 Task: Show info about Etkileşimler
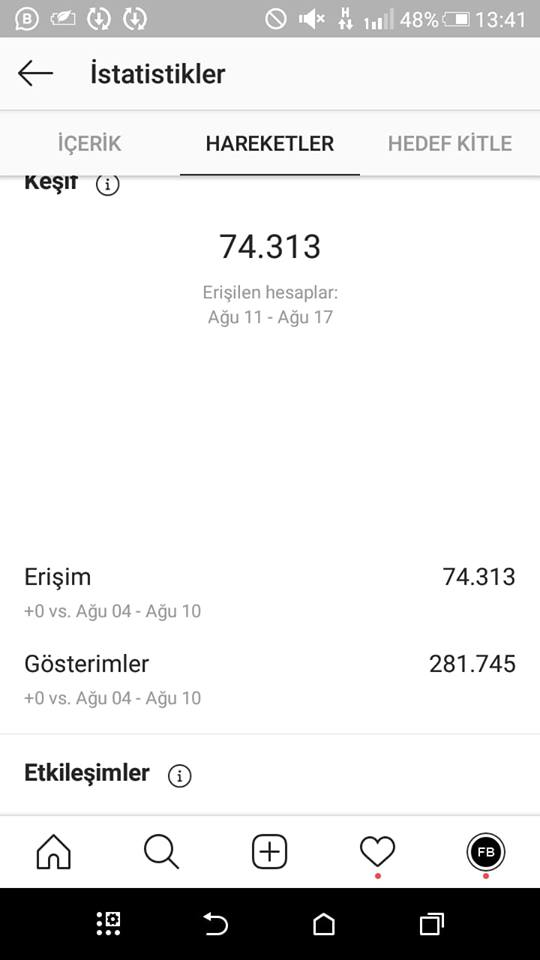tap(179, 776)
